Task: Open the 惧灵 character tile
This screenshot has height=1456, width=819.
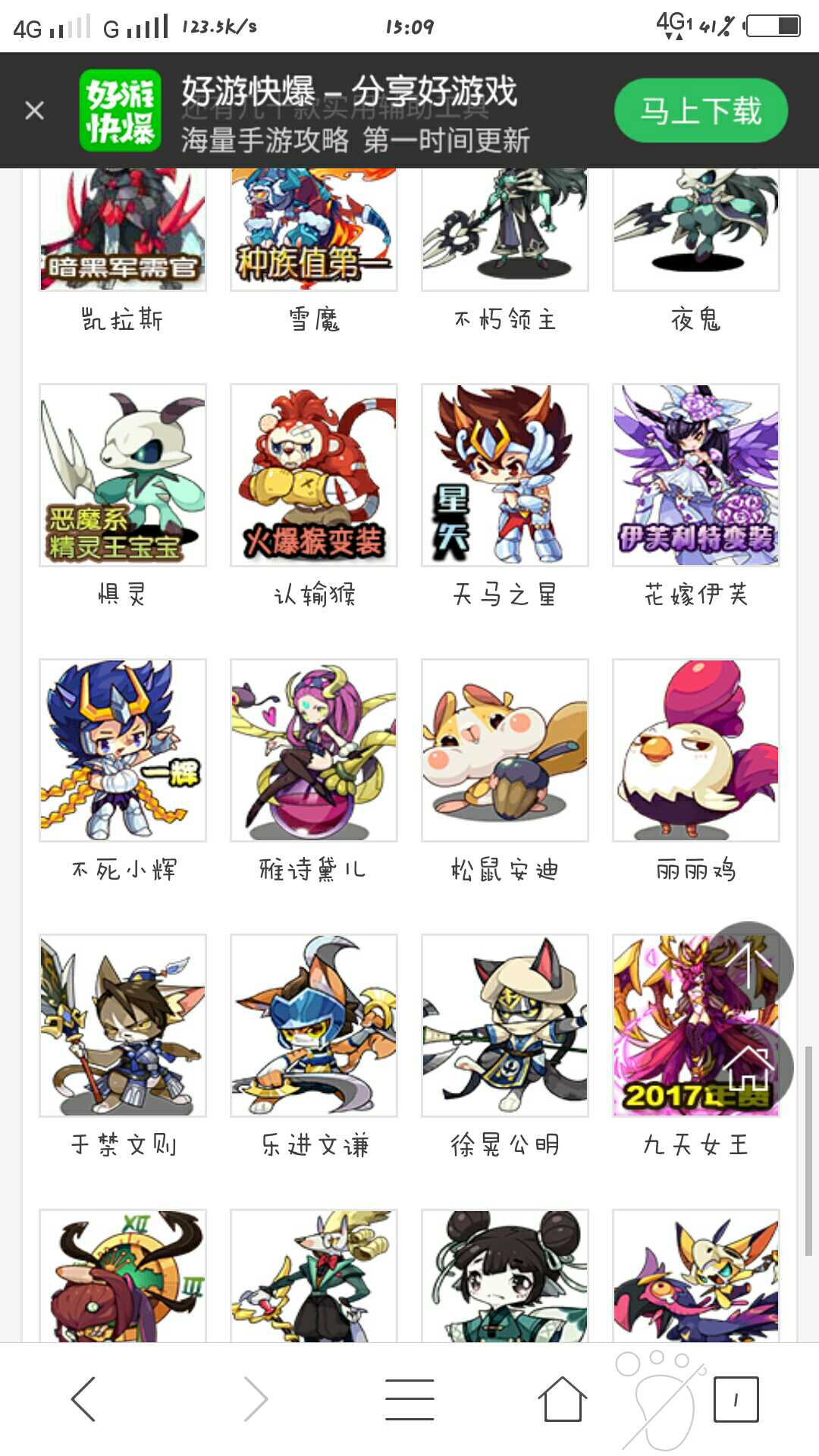Action: coord(123,475)
